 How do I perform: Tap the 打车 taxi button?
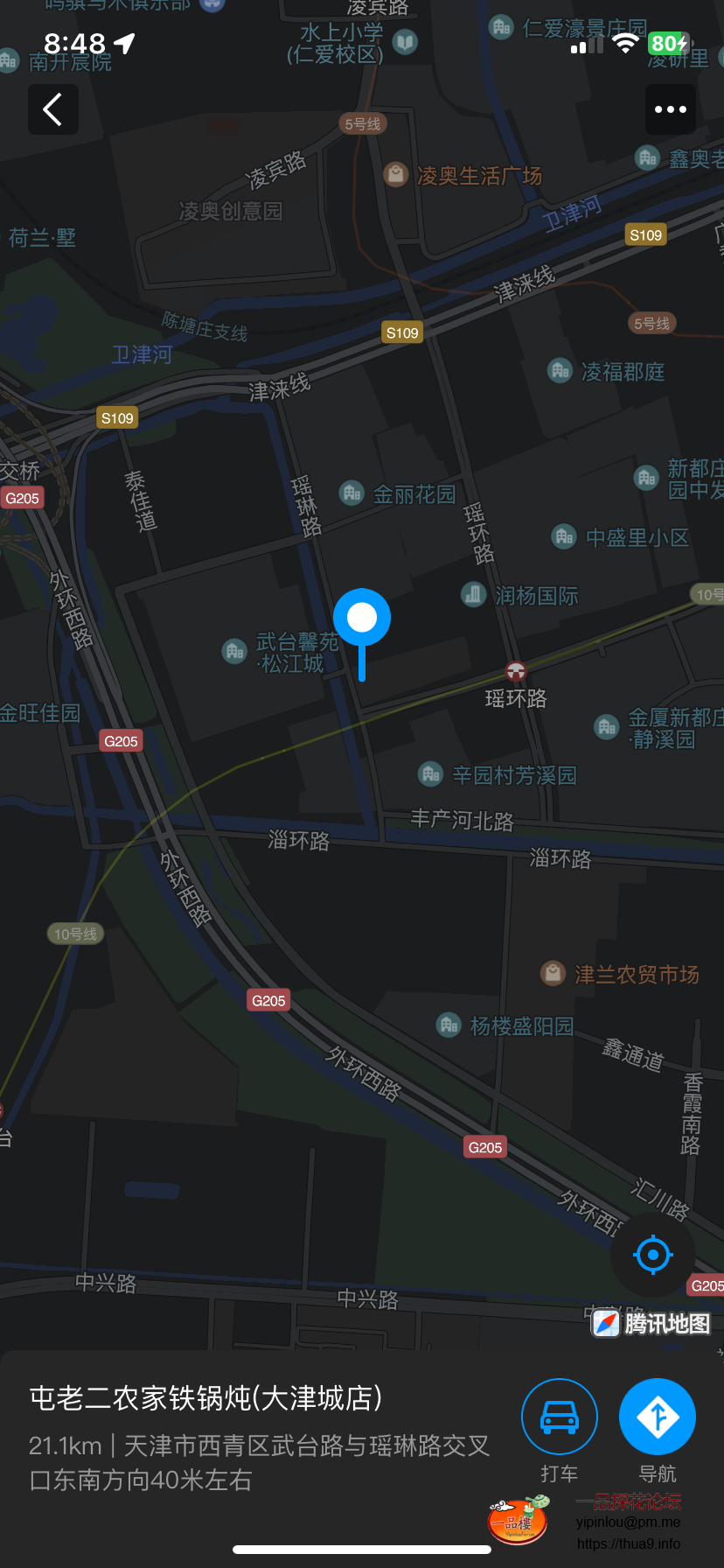tap(560, 1417)
